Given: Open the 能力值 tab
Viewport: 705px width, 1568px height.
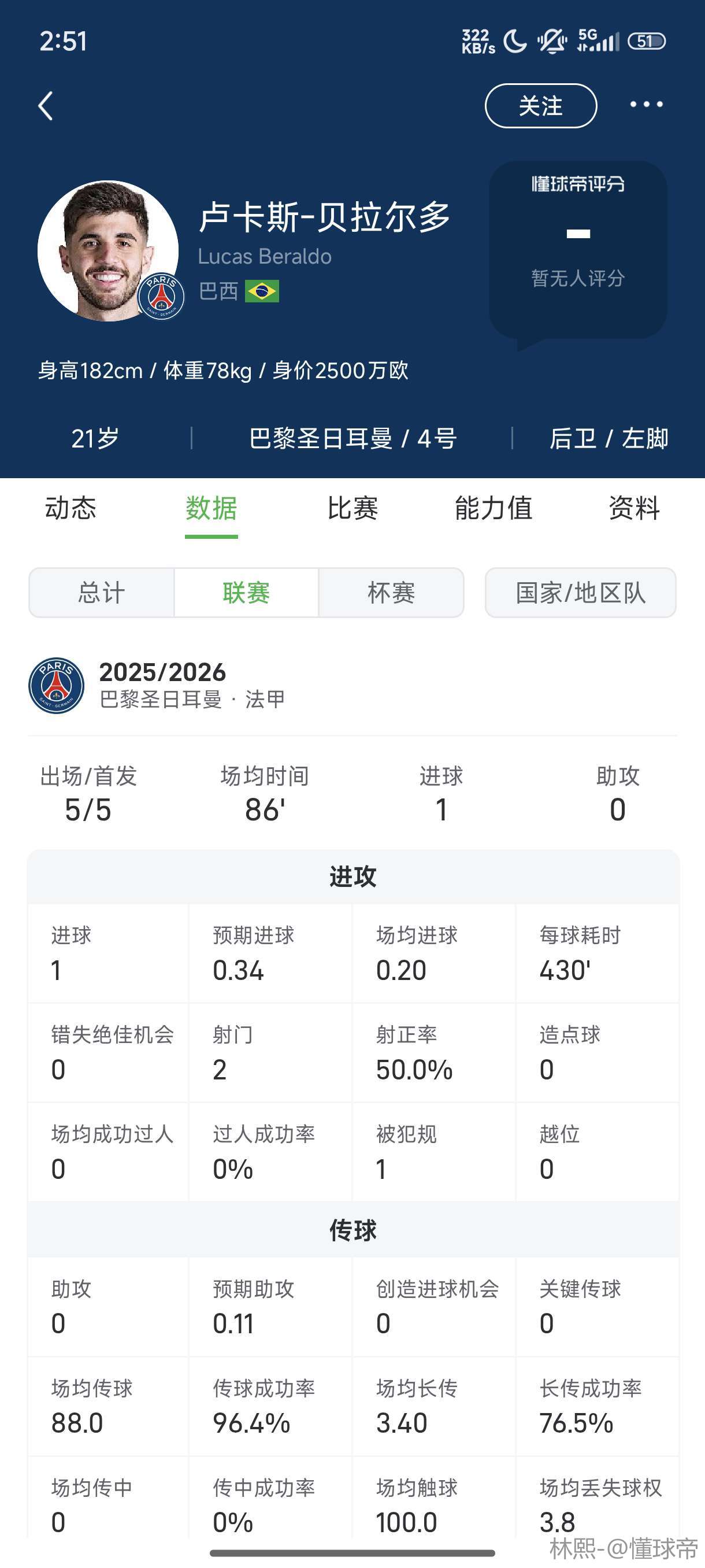Looking at the screenshot, I should (493, 508).
